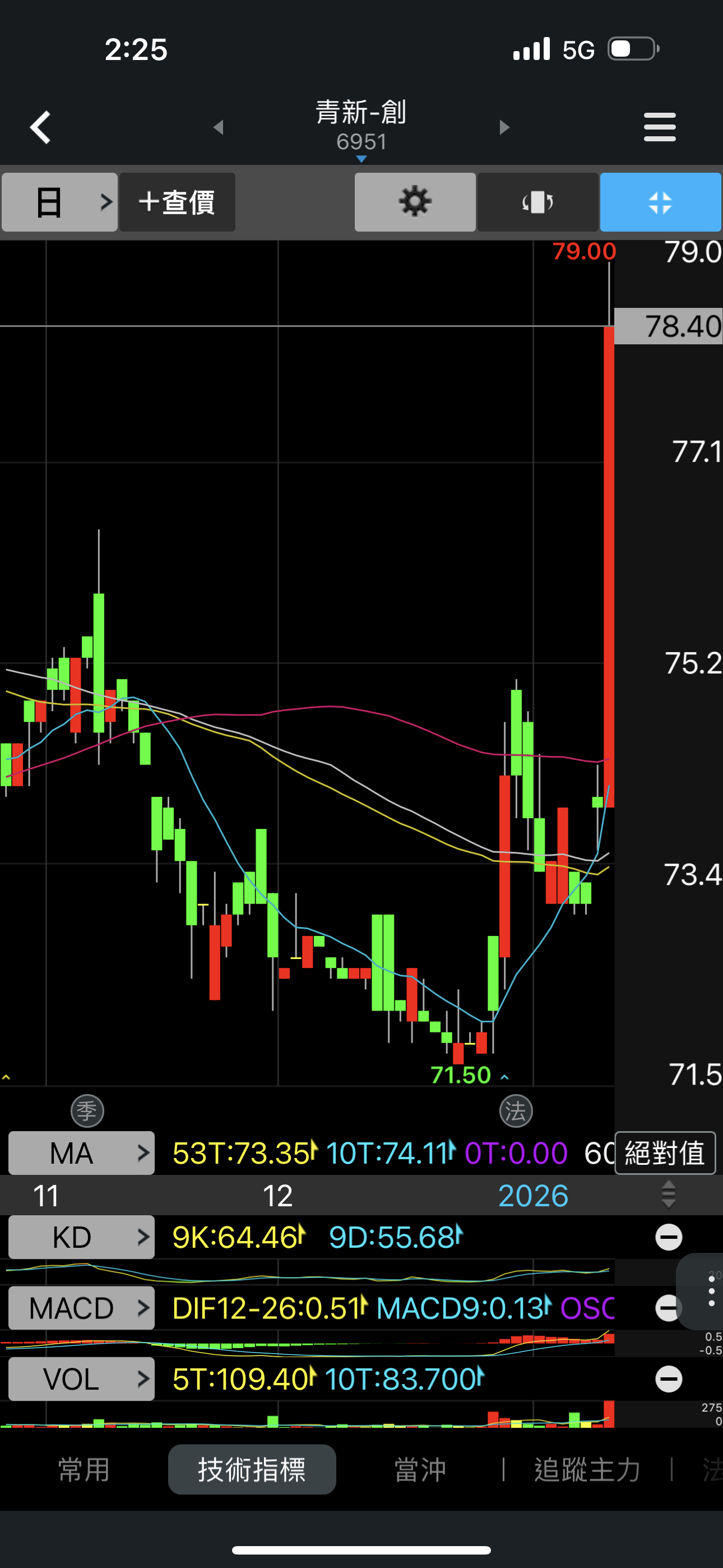This screenshot has height=1568, width=723.
Task: Switch to the 當沖 tab
Action: click(420, 1469)
